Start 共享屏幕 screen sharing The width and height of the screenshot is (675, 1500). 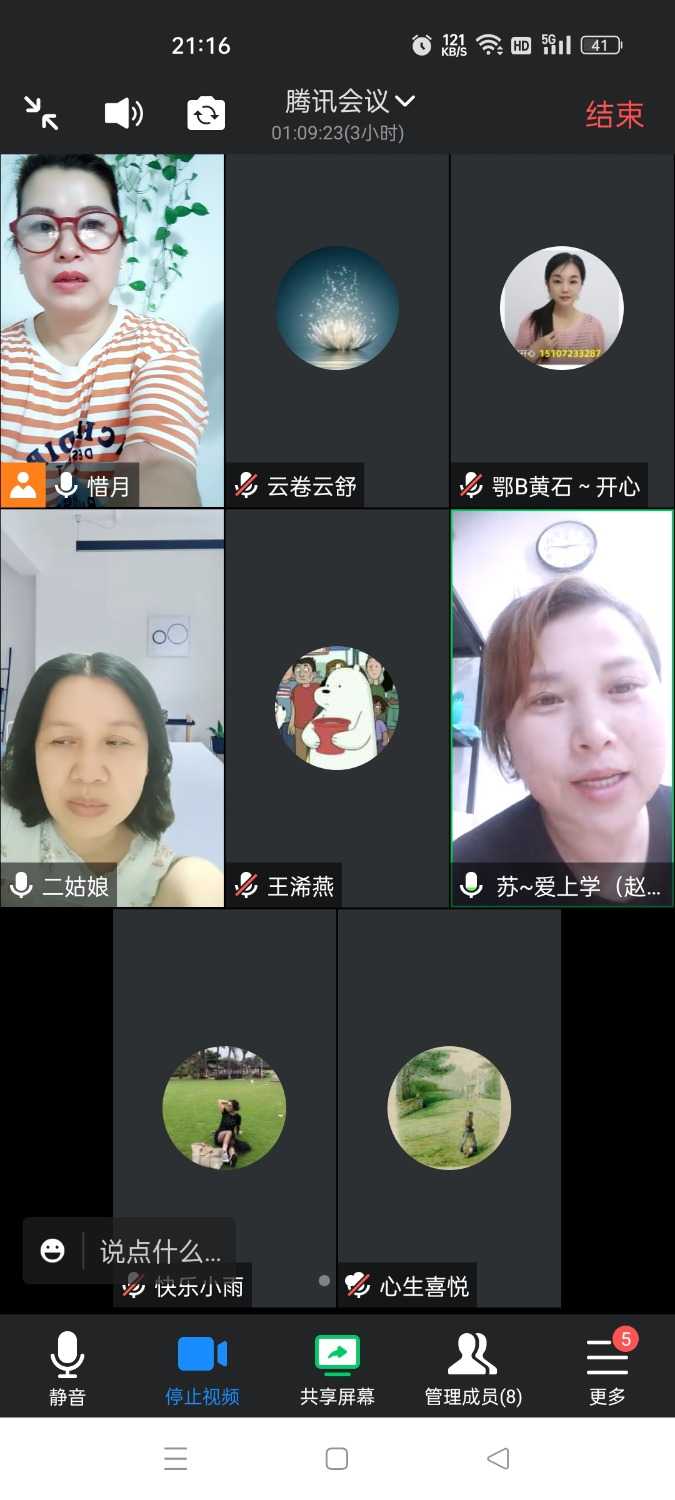[337, 1367]
